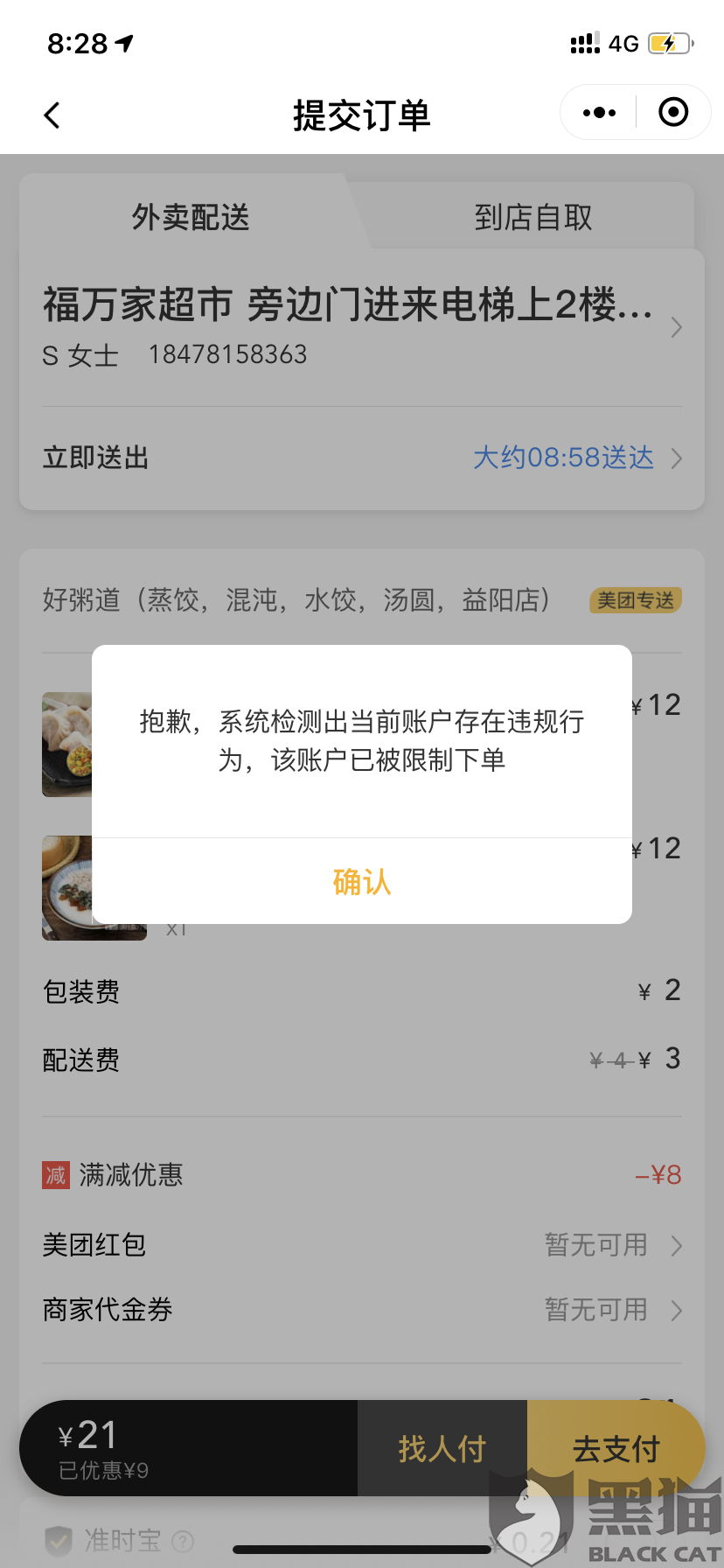Viewport: 724px width, 1568px height.
Task: Select the 外卖配送 tab
Action: 191,217
